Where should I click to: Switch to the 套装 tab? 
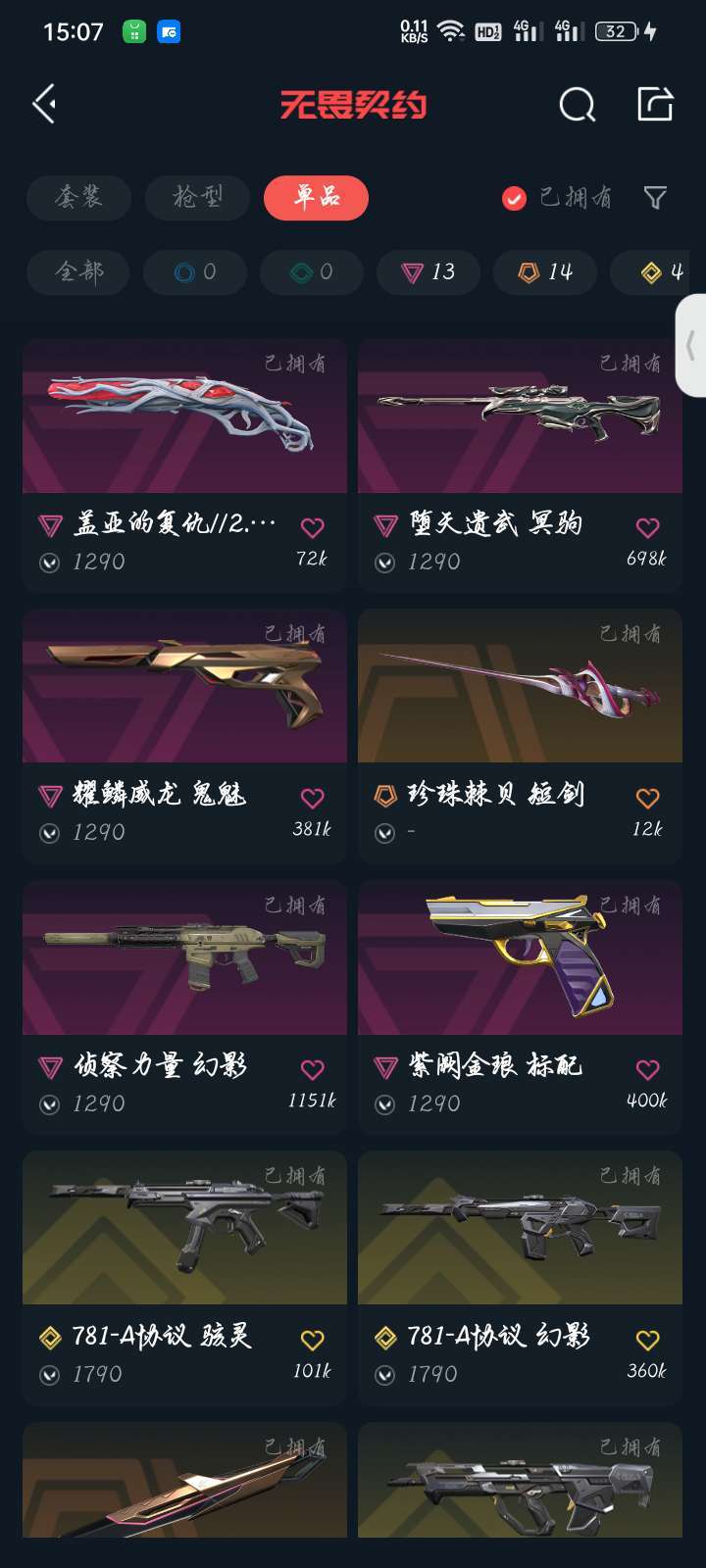[x=78, y=198]
